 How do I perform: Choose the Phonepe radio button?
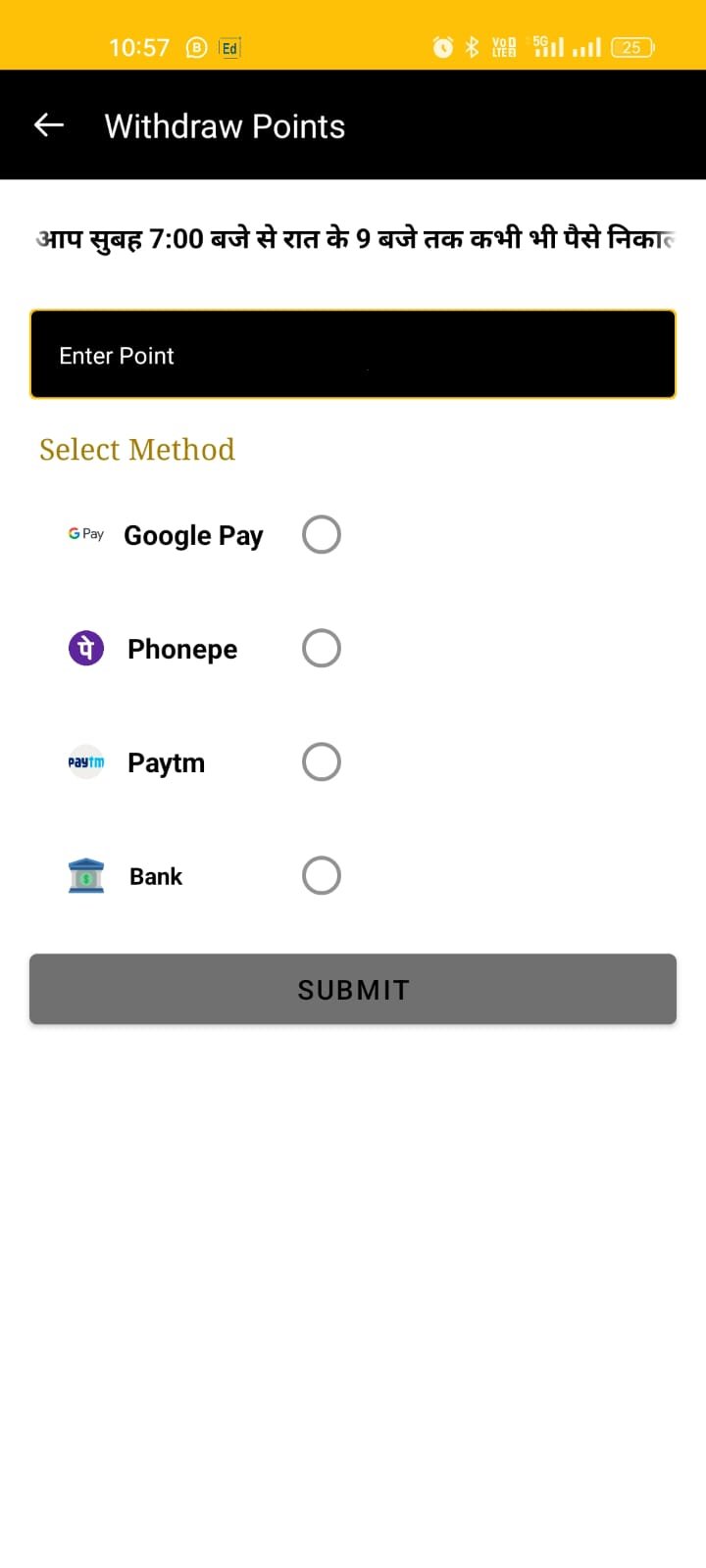pyautogui.click(x=322, y=649)
